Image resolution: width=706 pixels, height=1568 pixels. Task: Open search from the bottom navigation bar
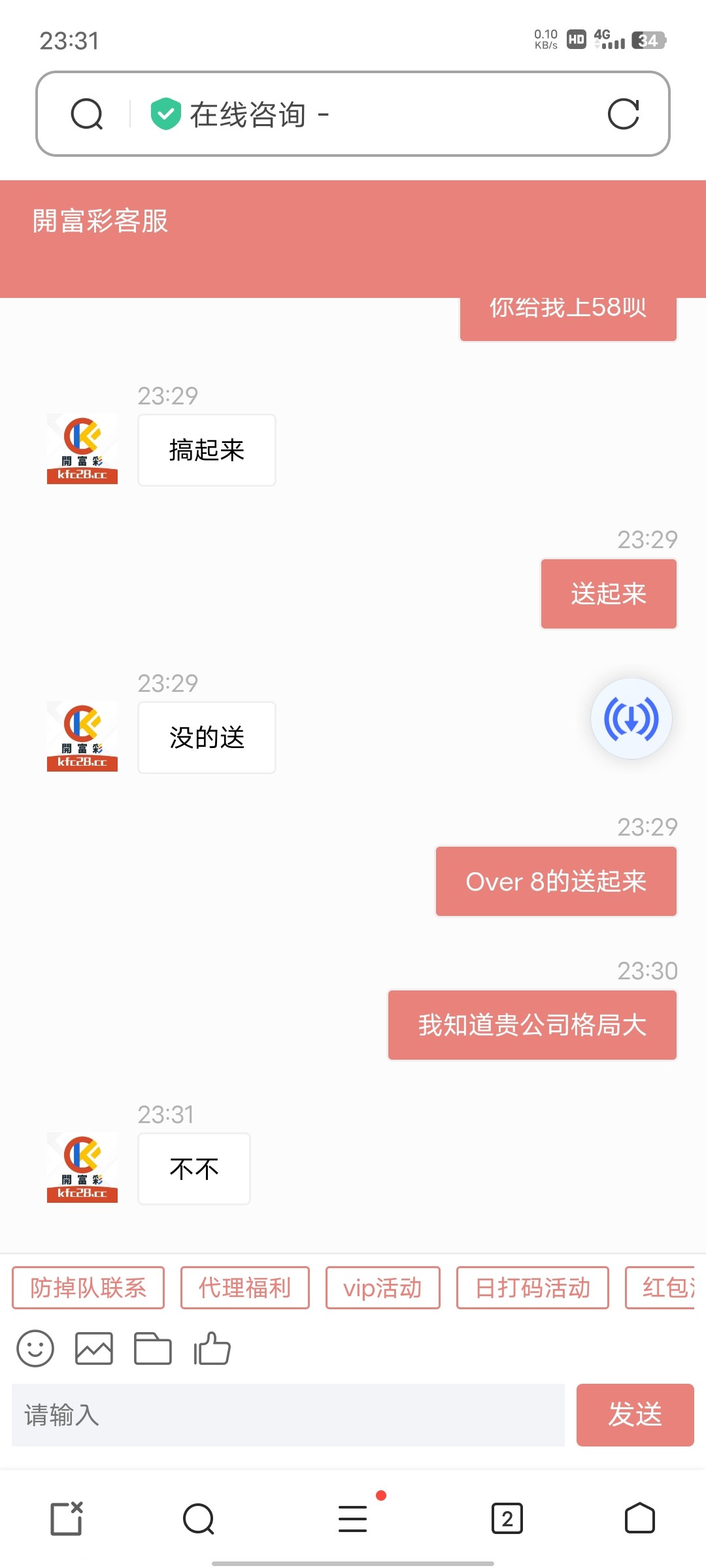pos(197,1520)
